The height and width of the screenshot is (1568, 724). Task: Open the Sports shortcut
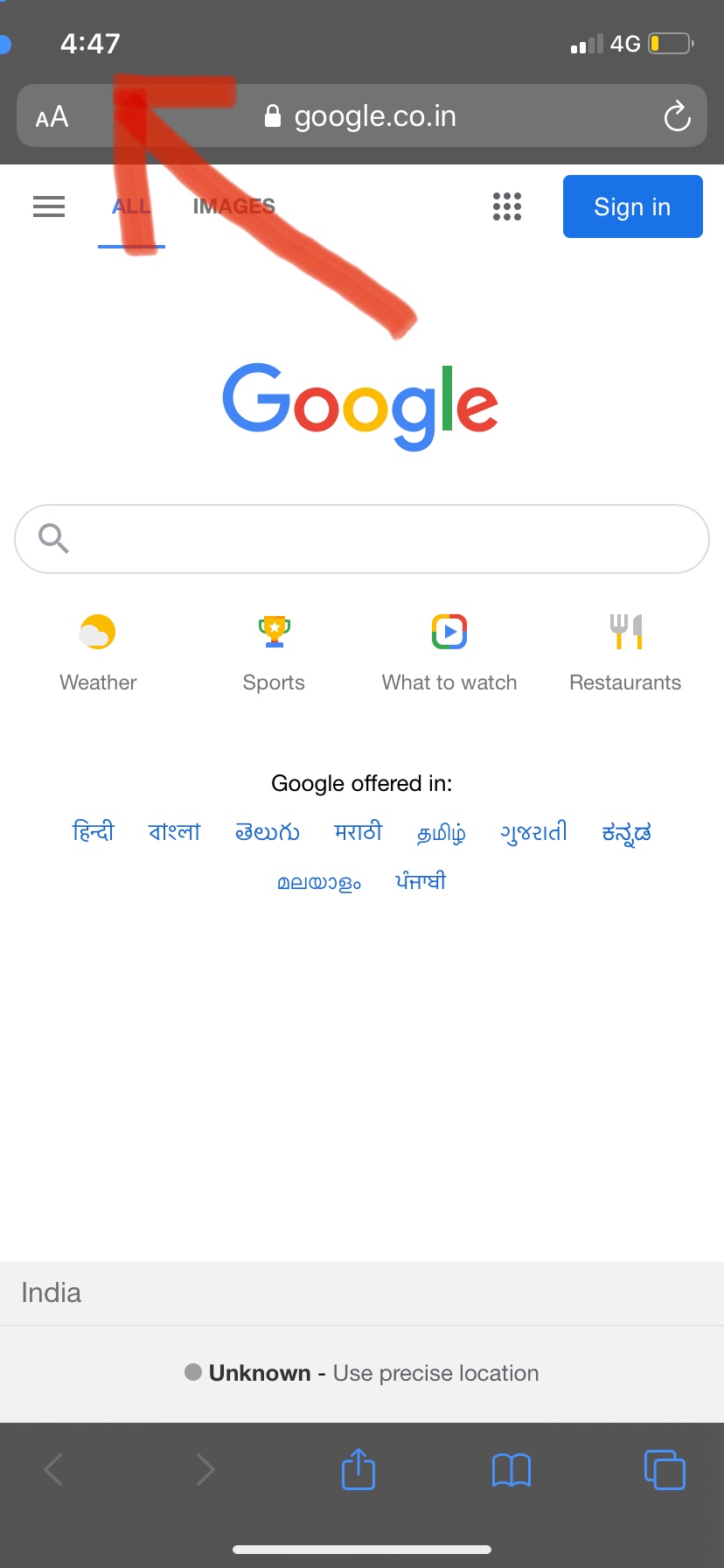pos(274,653)
